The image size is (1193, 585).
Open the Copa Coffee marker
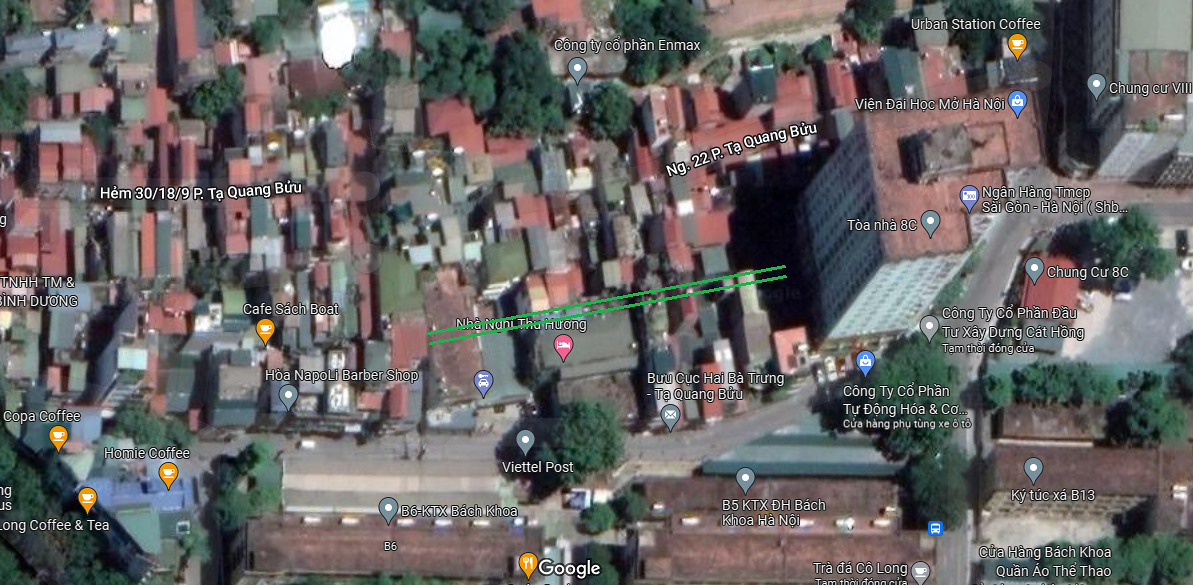click(x=58, y=436)
